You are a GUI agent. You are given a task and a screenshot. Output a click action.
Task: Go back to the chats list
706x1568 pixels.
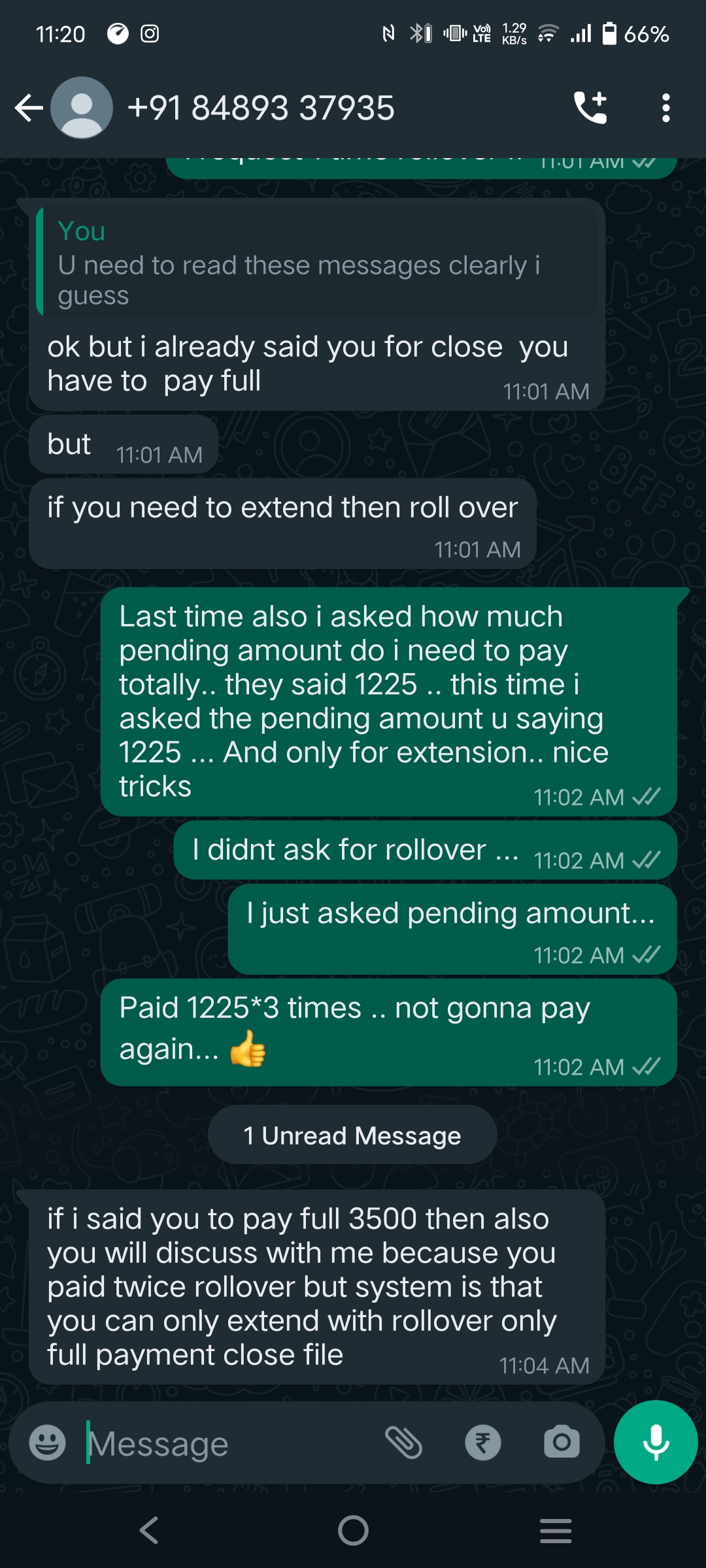(29, 108)
